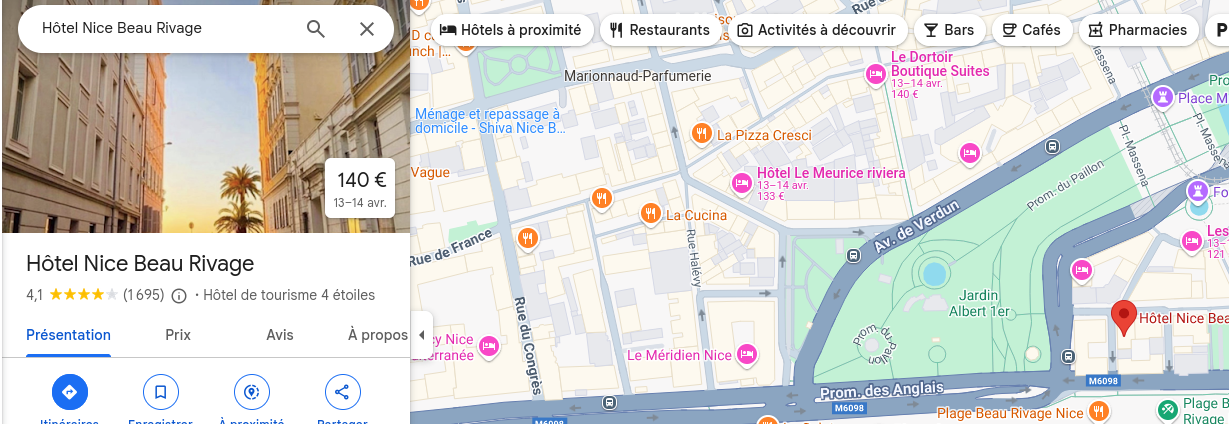Open the Avis tab
This screenshot has height=424, width=1229.
[x=280, y=335]
